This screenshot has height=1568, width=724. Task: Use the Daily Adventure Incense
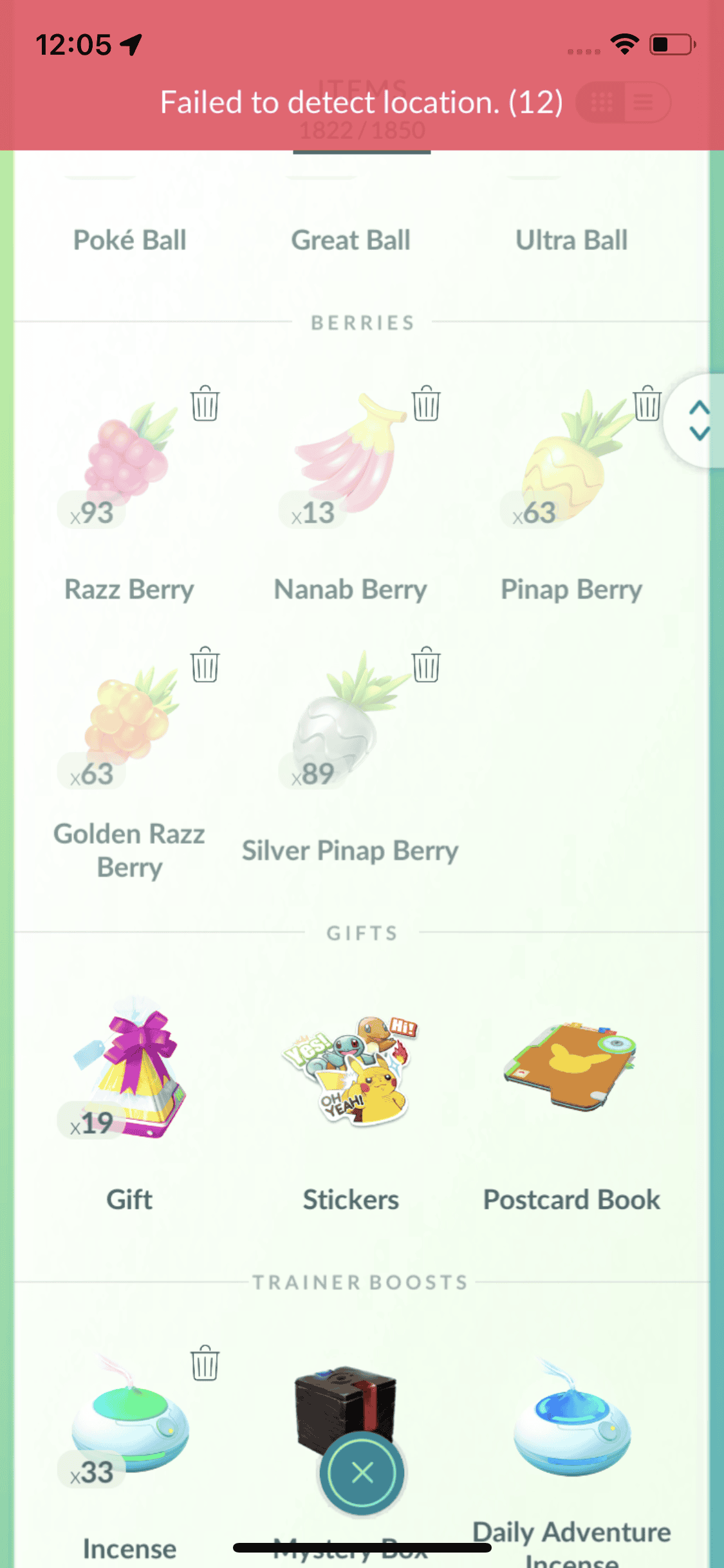click(x=571, y=1416)
